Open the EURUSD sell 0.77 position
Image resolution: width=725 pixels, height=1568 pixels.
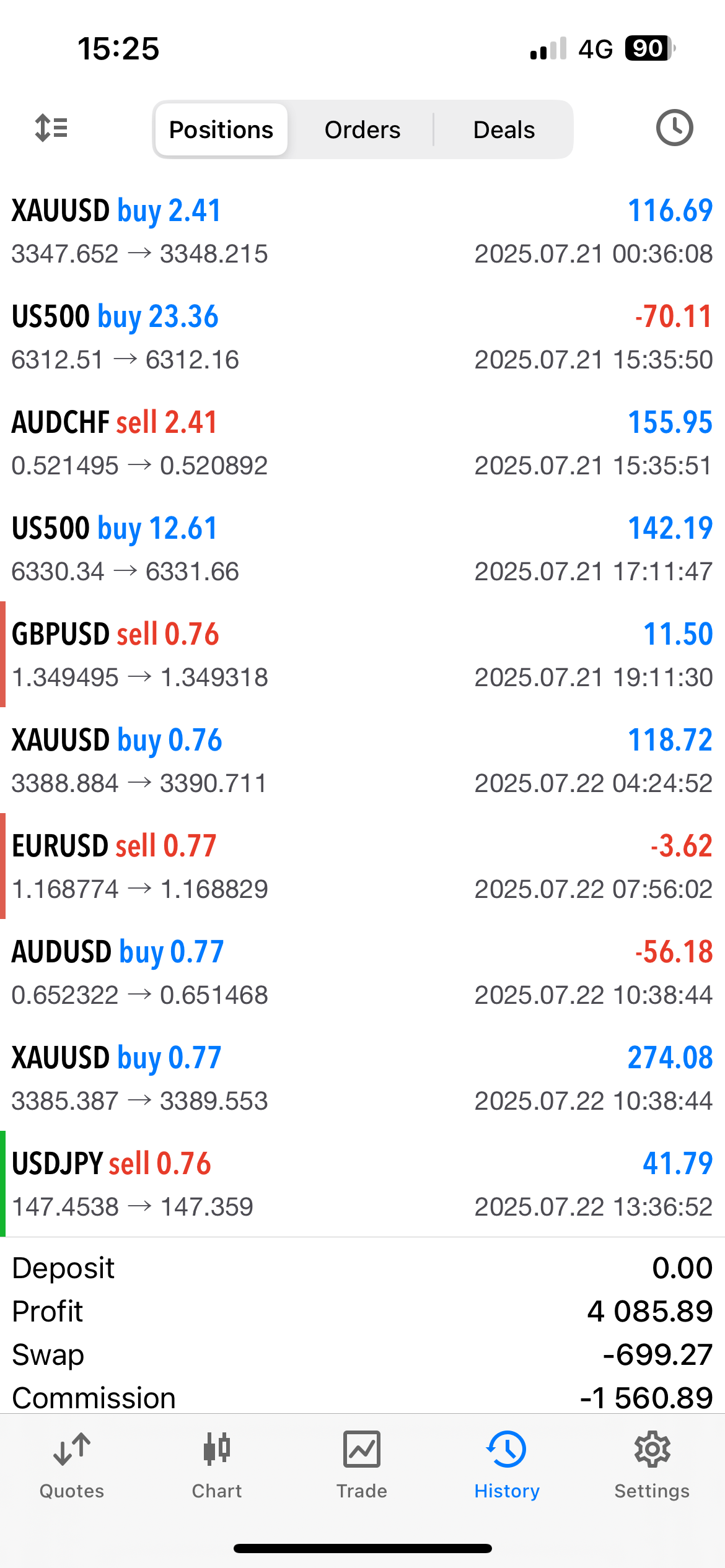(x=362, y=866)
